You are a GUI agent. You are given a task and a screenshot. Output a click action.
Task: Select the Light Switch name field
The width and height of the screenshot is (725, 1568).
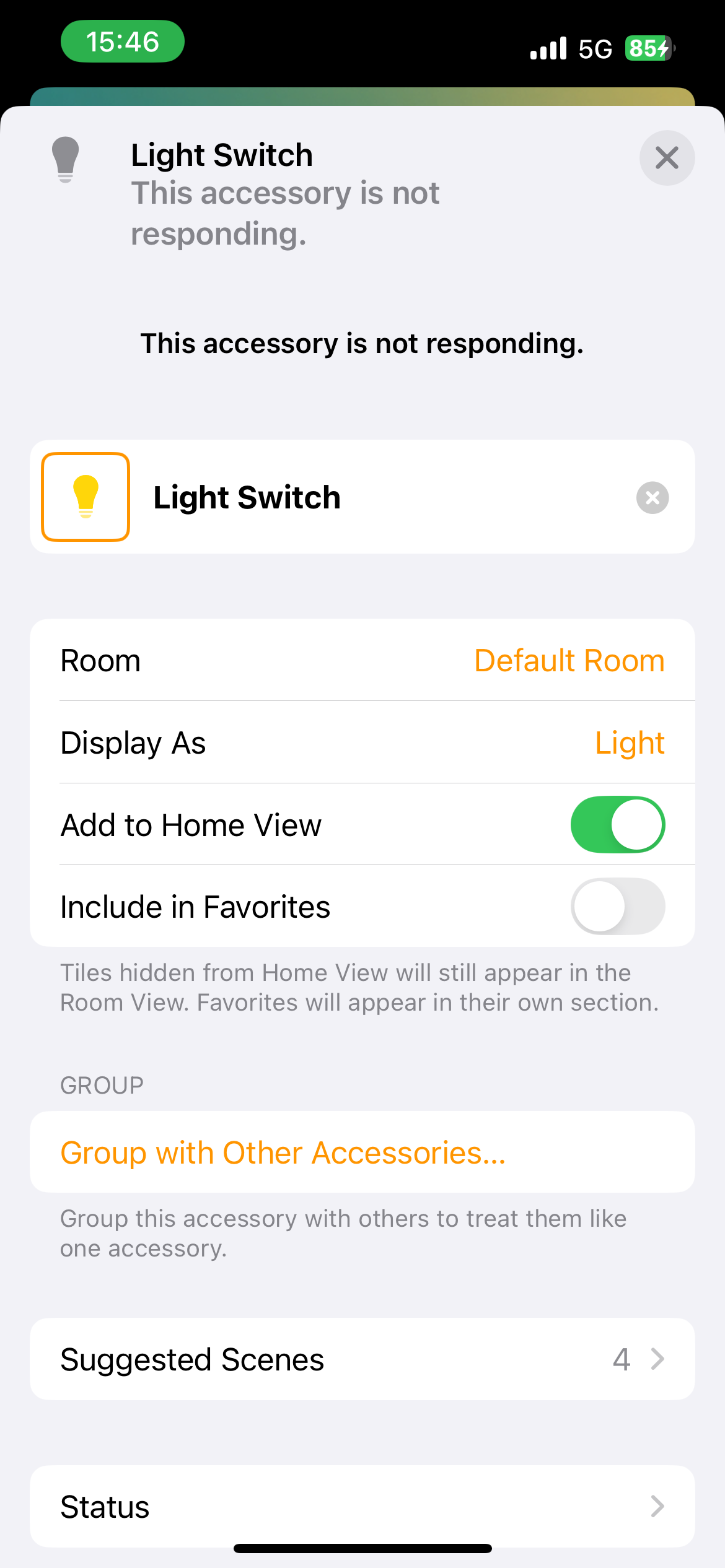(x=247, y=496)
